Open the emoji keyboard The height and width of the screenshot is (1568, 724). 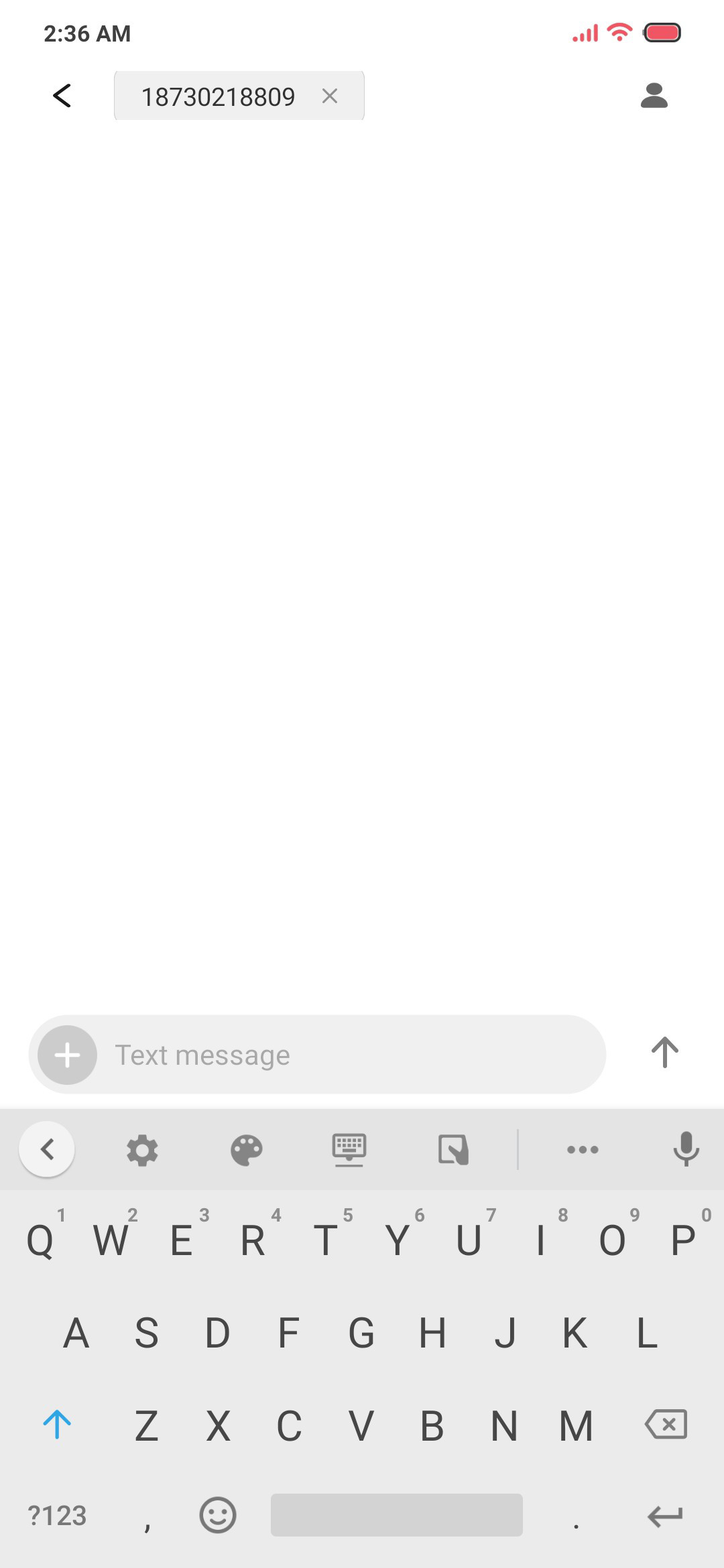pos(218,1515)
